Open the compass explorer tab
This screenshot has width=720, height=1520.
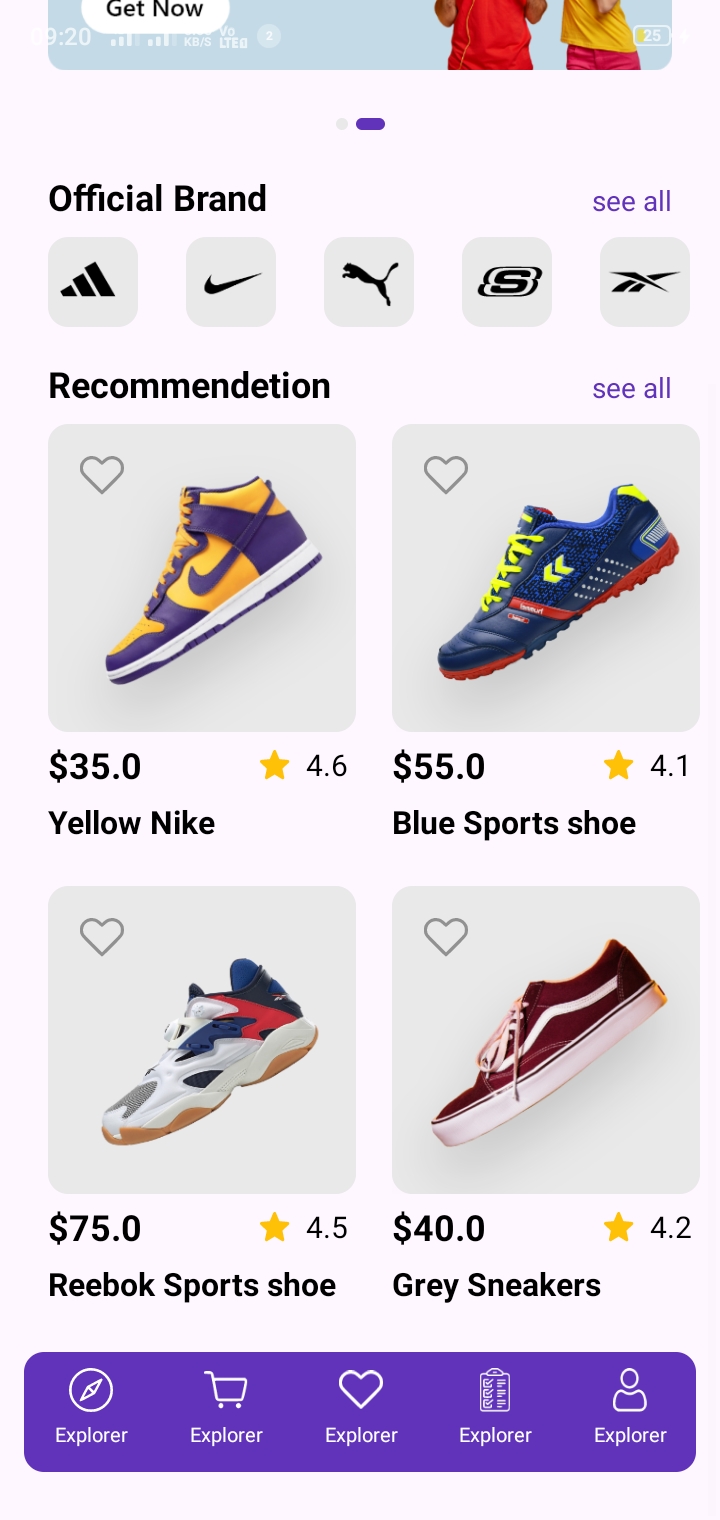click(x=91, y=1389)
